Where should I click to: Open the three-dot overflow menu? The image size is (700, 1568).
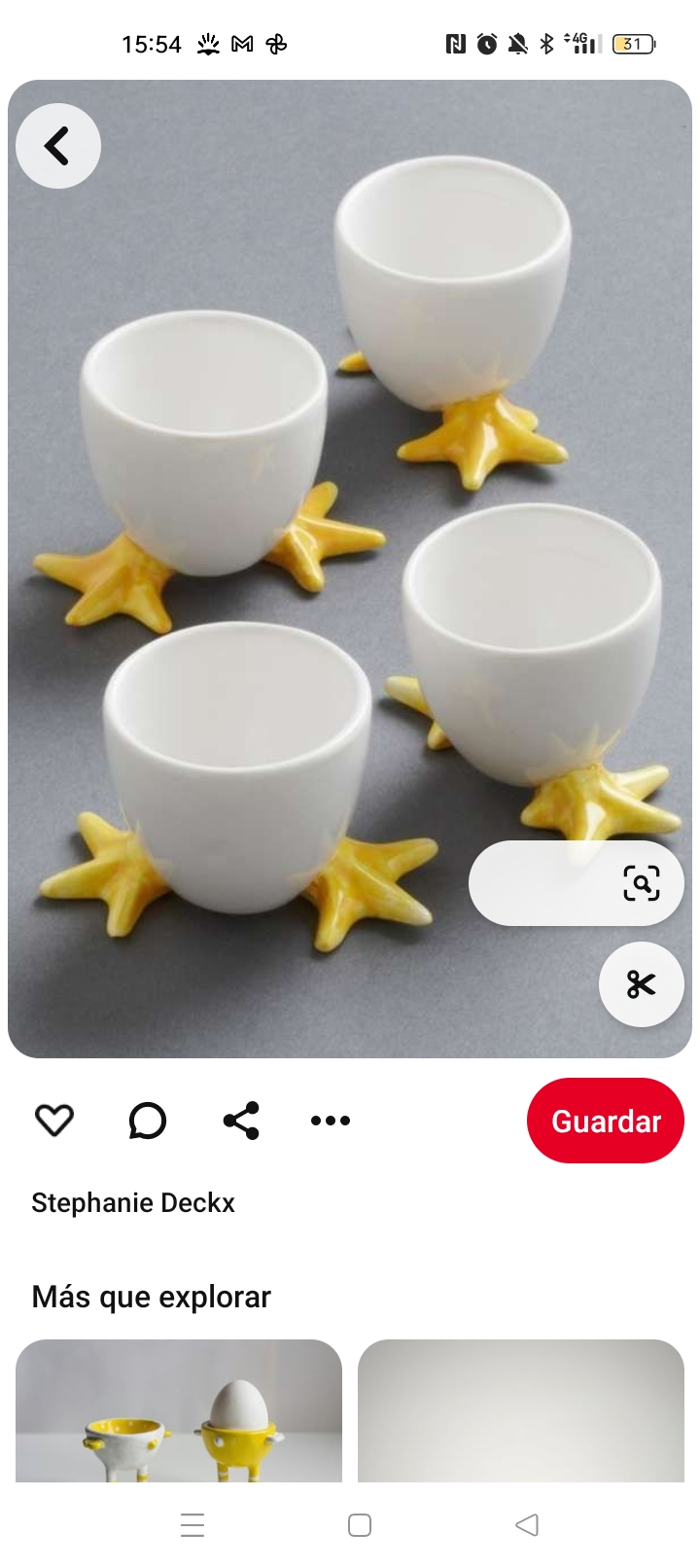click(x=331, y=1121)
